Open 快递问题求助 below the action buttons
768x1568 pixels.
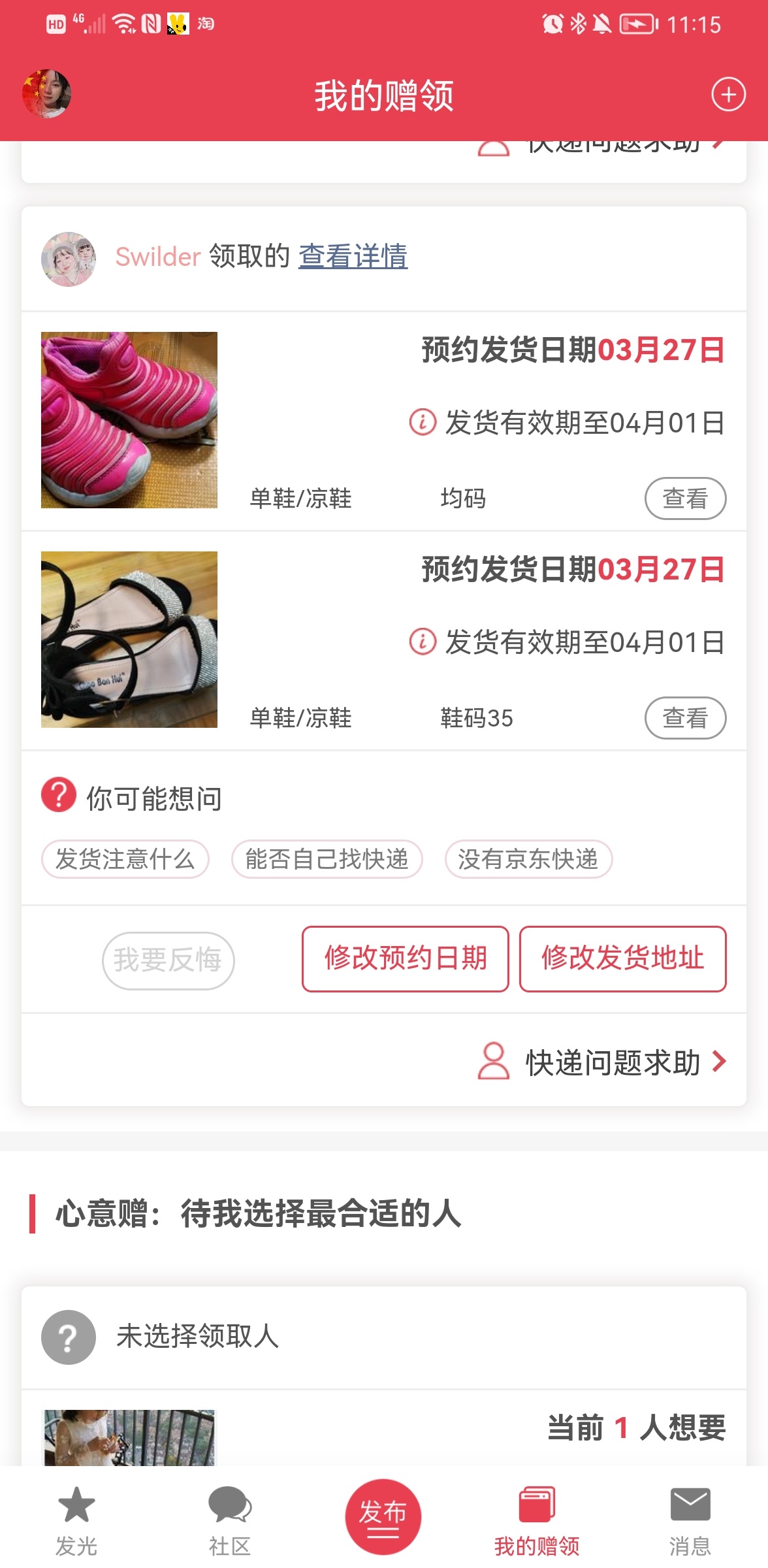[602, 1062]
